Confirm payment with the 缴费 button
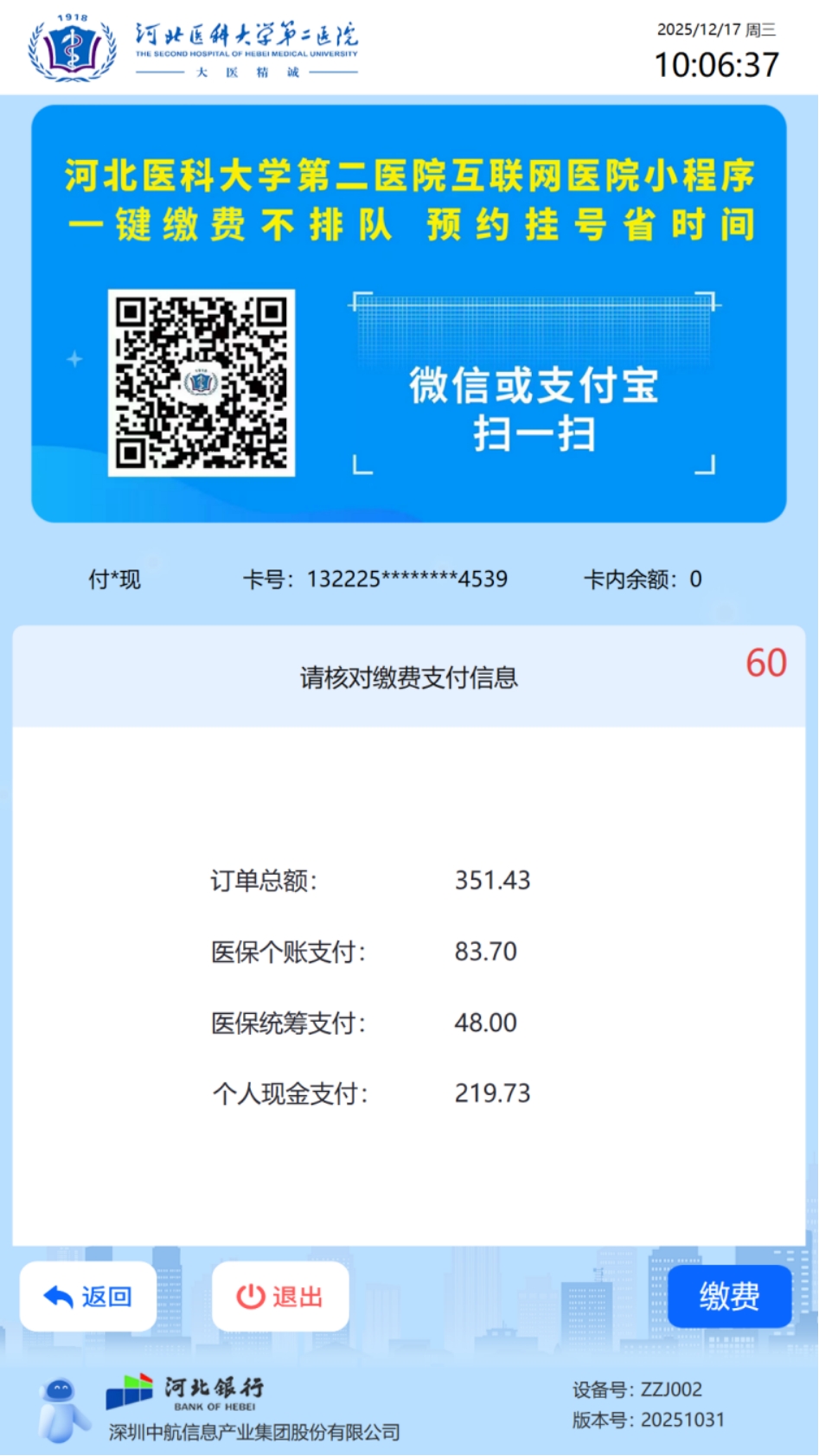Screen dimensions: 819x1456 click(x=729, y=1296)
